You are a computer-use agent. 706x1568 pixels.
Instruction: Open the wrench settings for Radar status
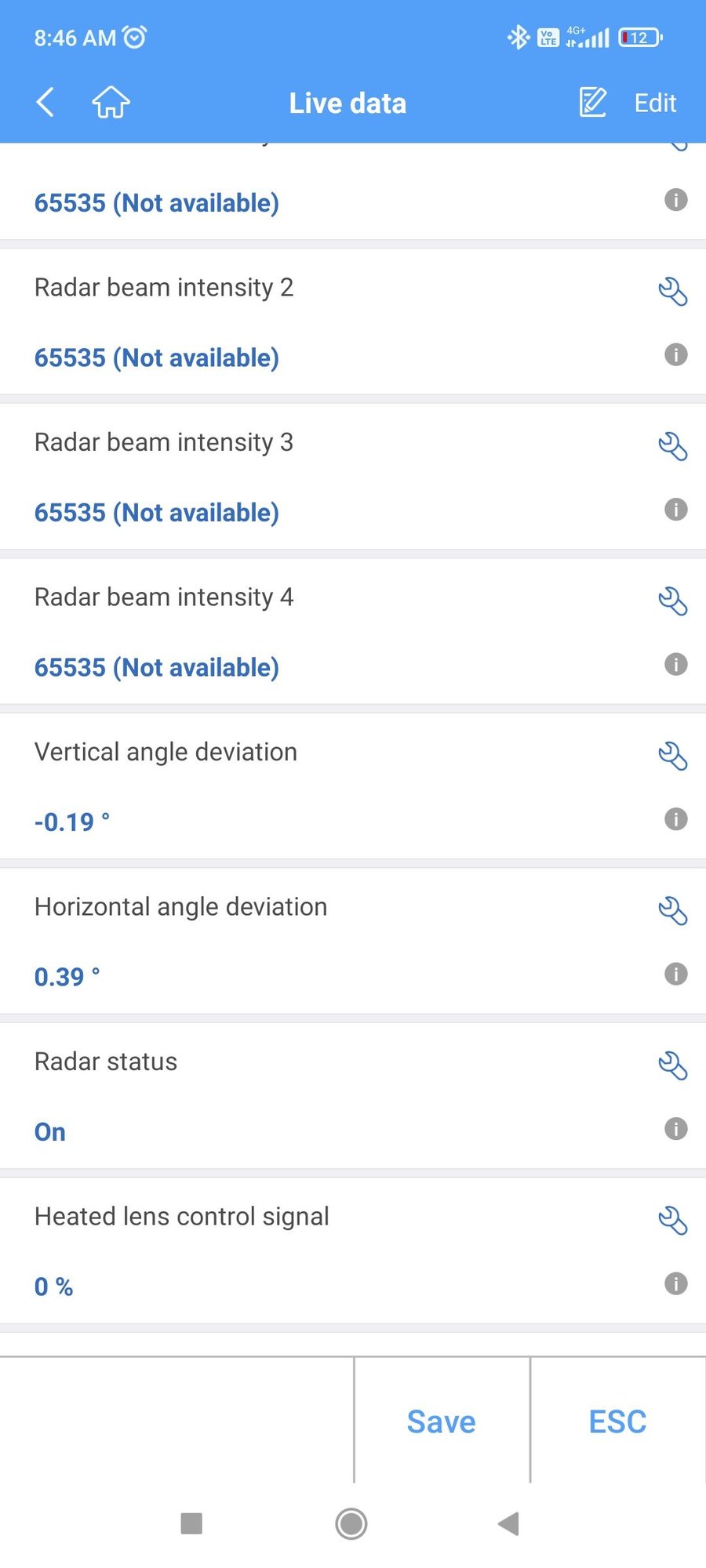pos(673,1066)
